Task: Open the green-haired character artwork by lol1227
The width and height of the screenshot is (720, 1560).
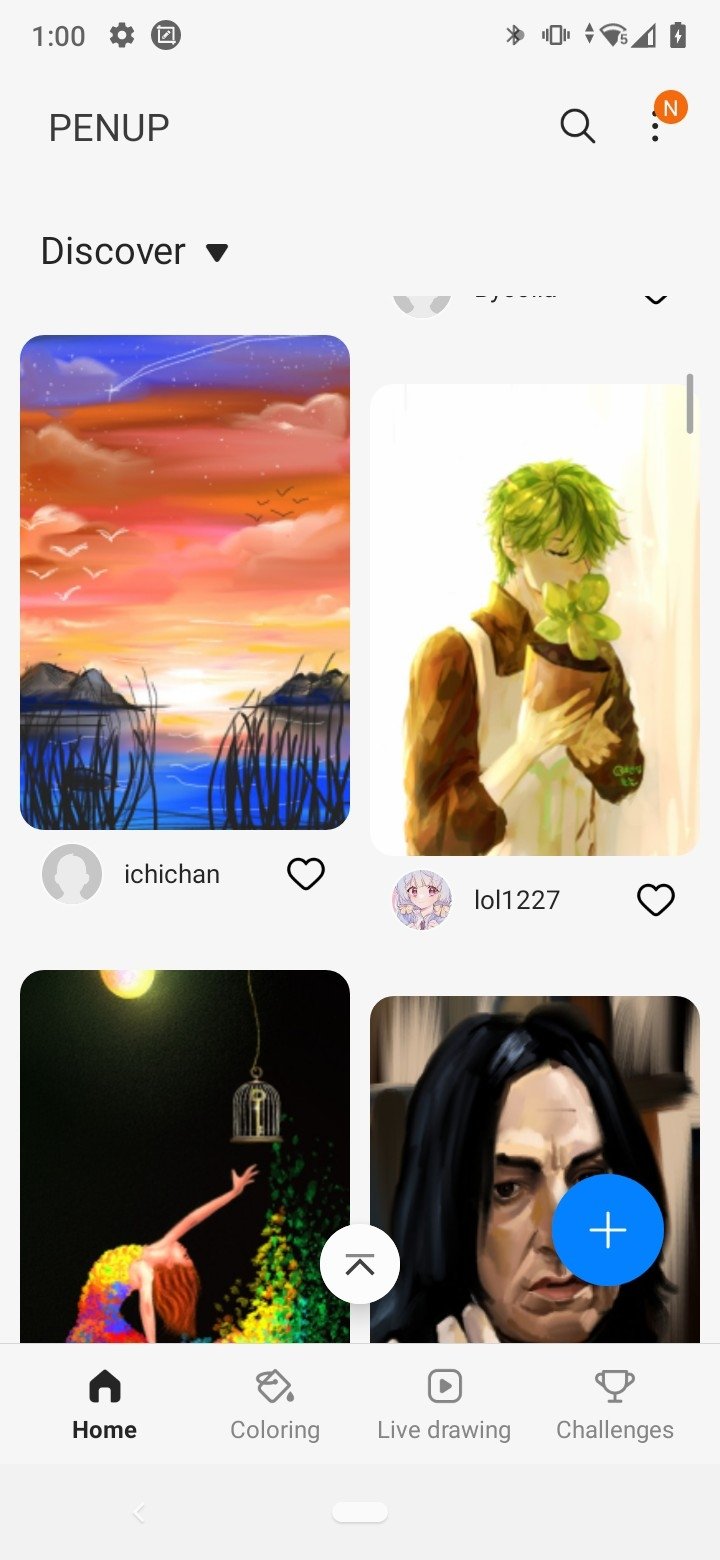Action: [534, 620]
